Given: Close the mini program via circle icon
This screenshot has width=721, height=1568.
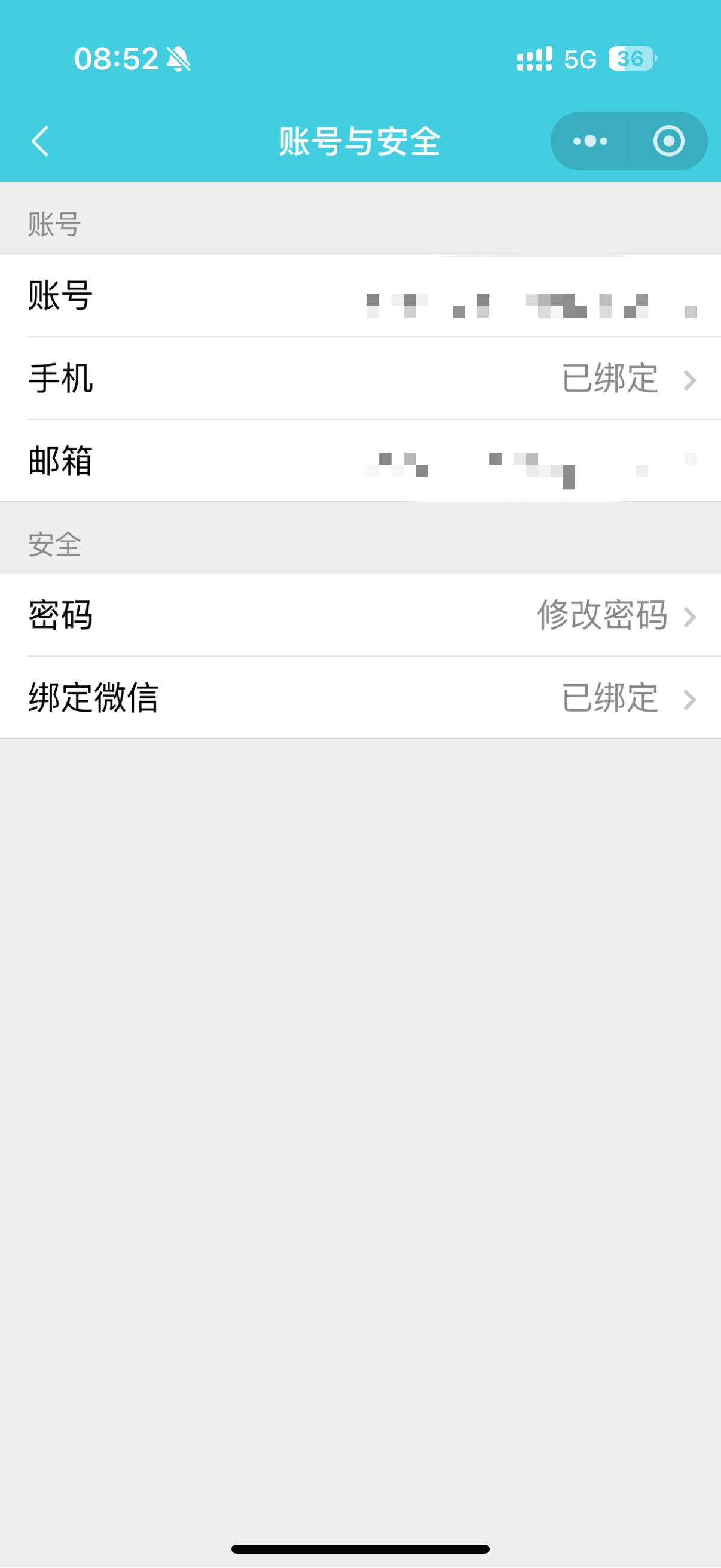Looking at the screenshot, I should (668, 141).
